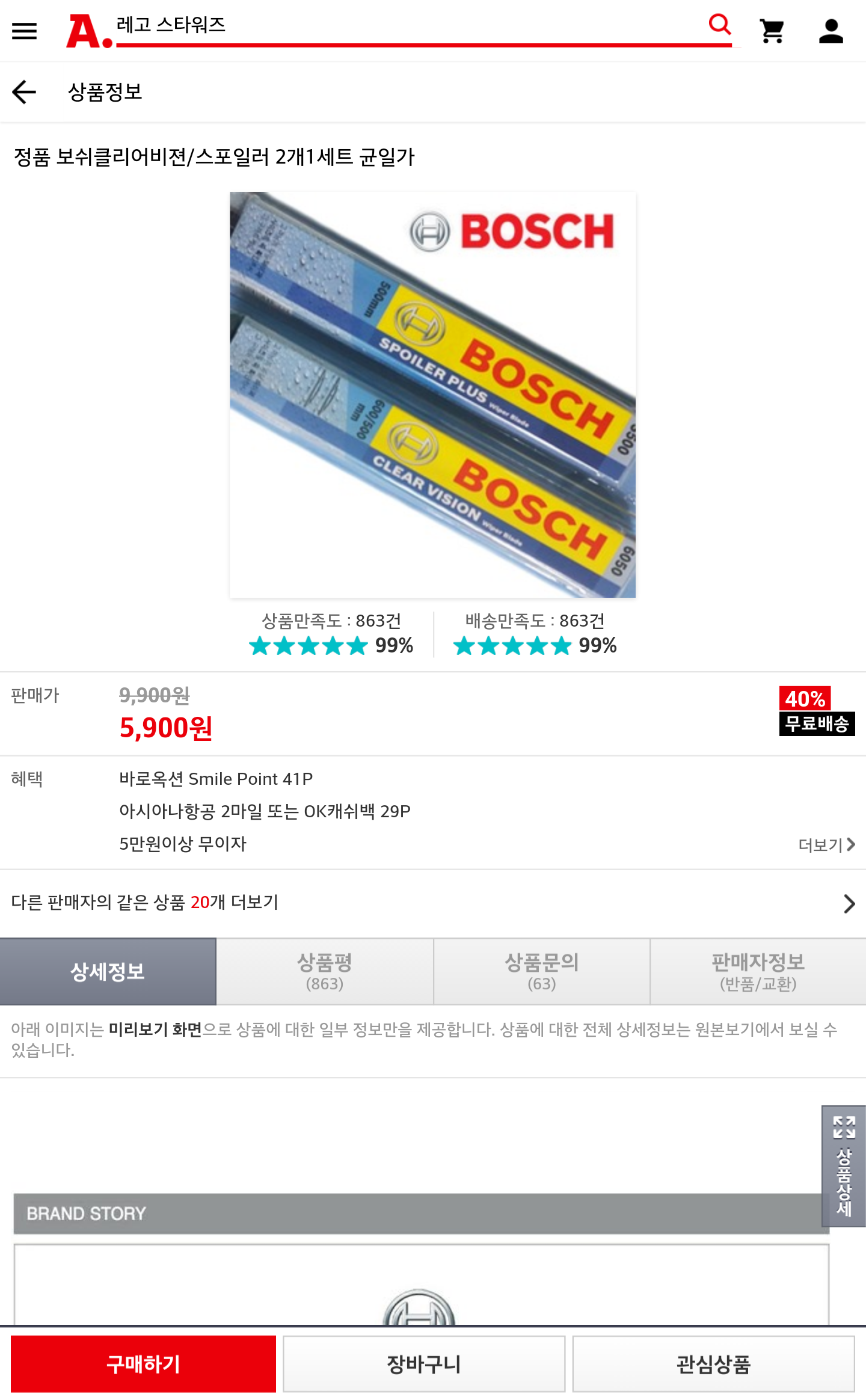Tap the red A. home logo

(88, 31)
